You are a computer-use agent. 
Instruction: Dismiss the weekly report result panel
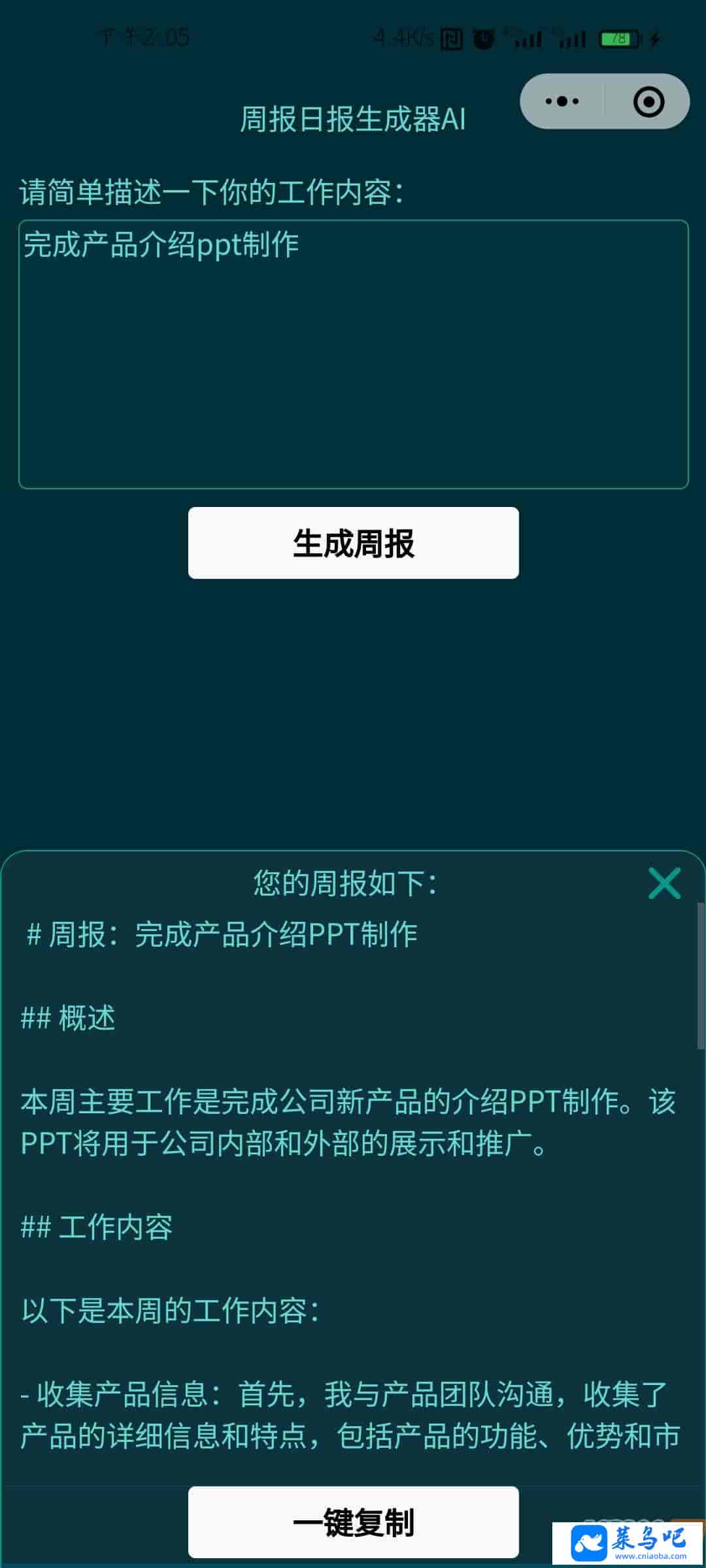point(664,883)
